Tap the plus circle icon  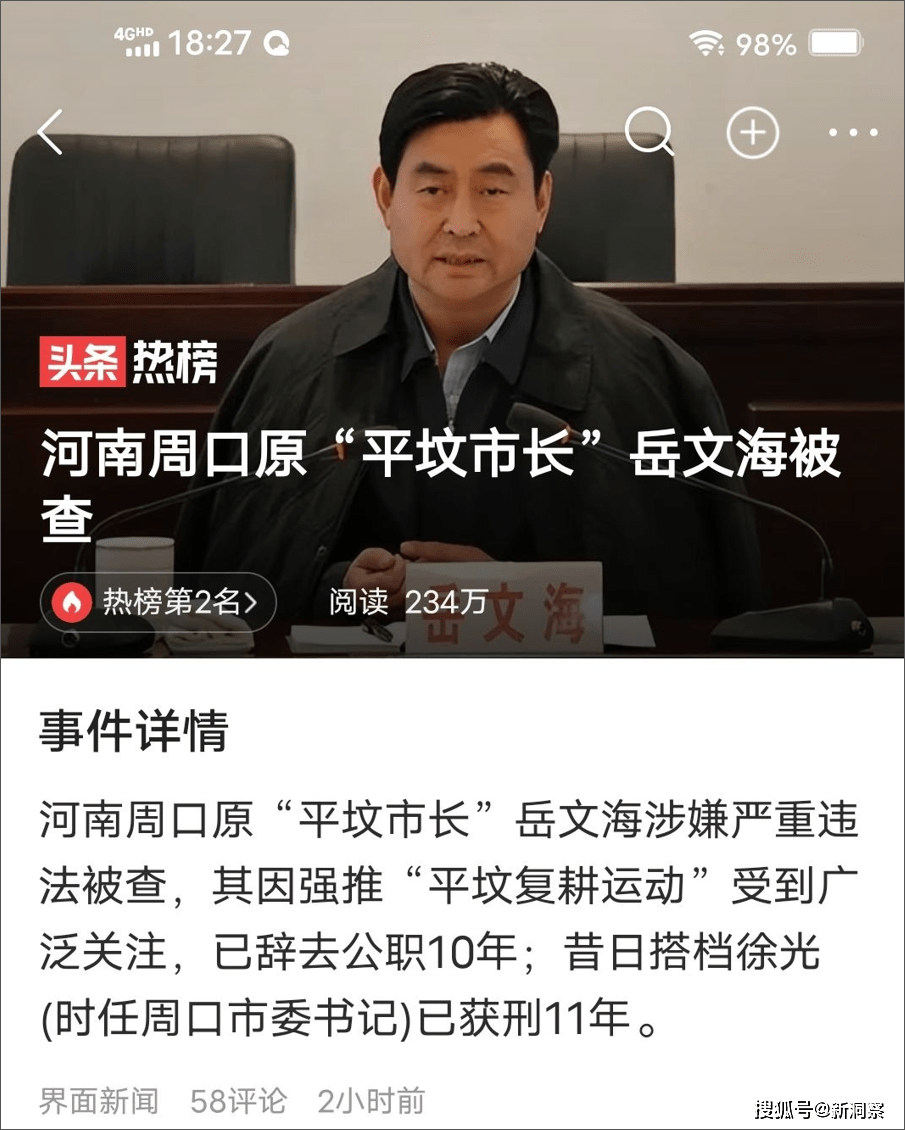tap(752, 132)
